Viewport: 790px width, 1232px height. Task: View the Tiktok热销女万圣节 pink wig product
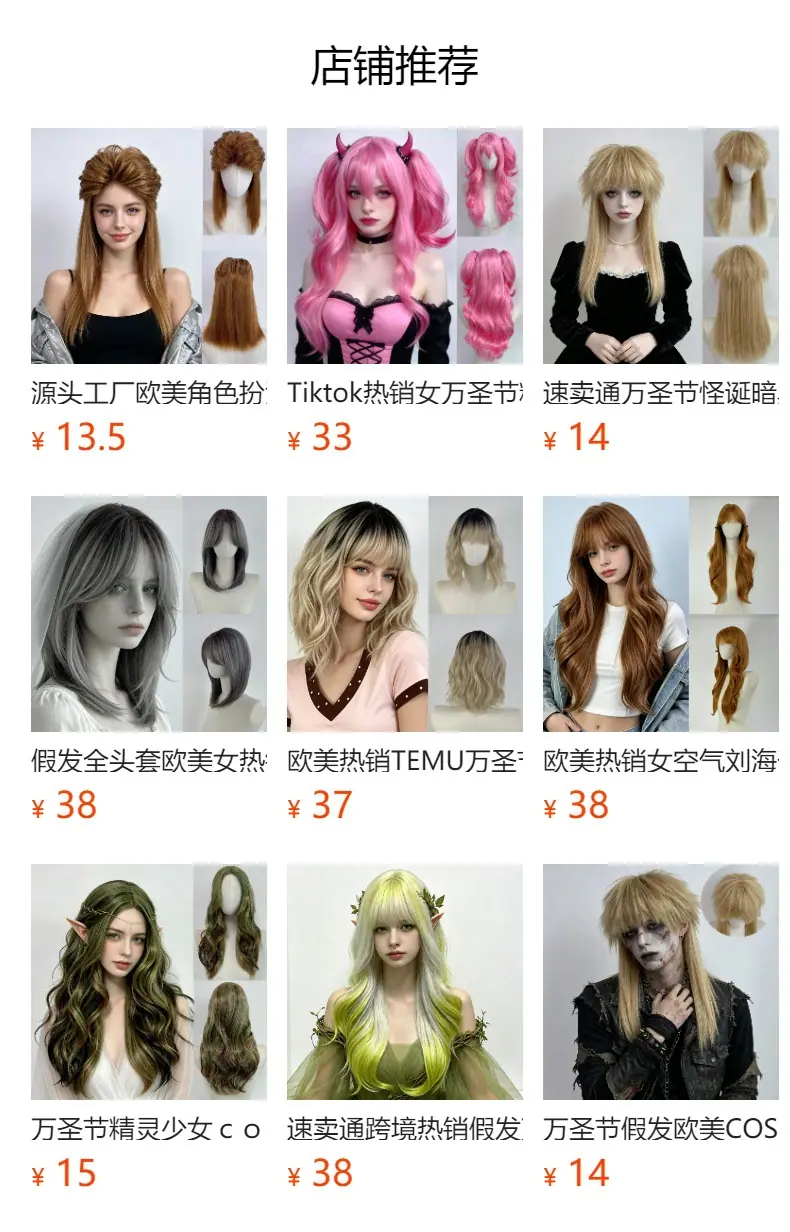click(405, 292)
